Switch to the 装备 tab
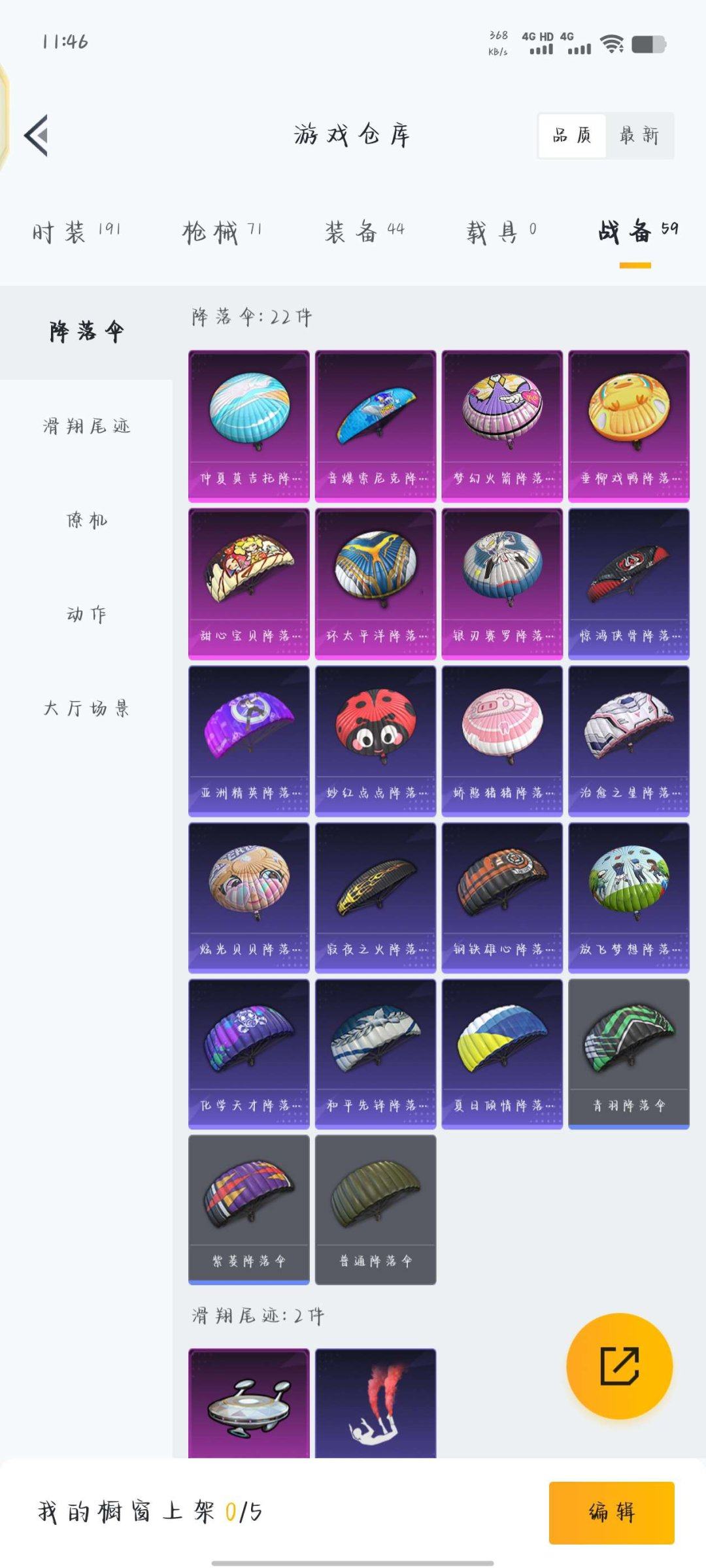 click(364, 232)
